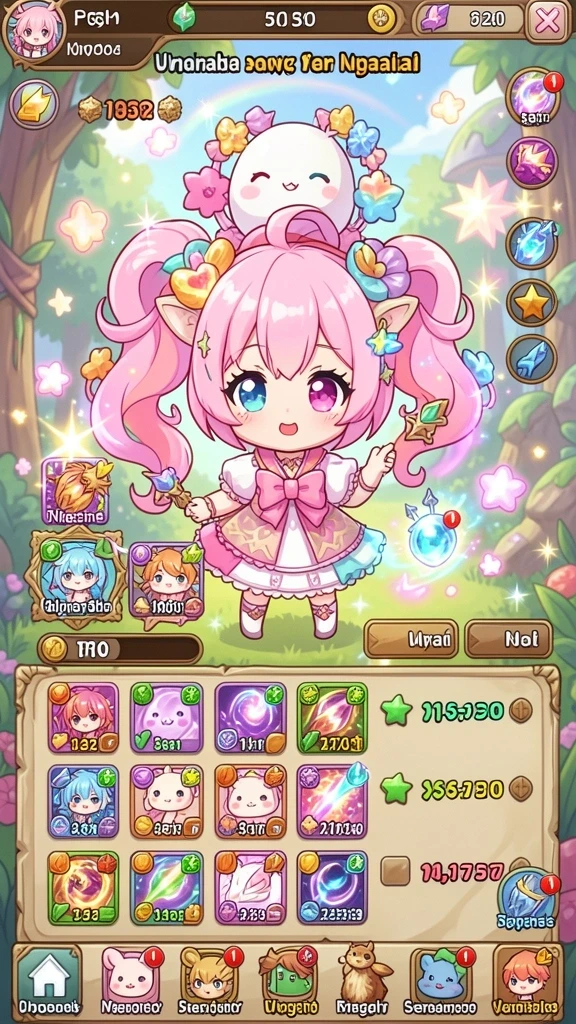Select the pink-haired girl card labeled 1032
The image size is (576, 1024).
click(83, 718)
